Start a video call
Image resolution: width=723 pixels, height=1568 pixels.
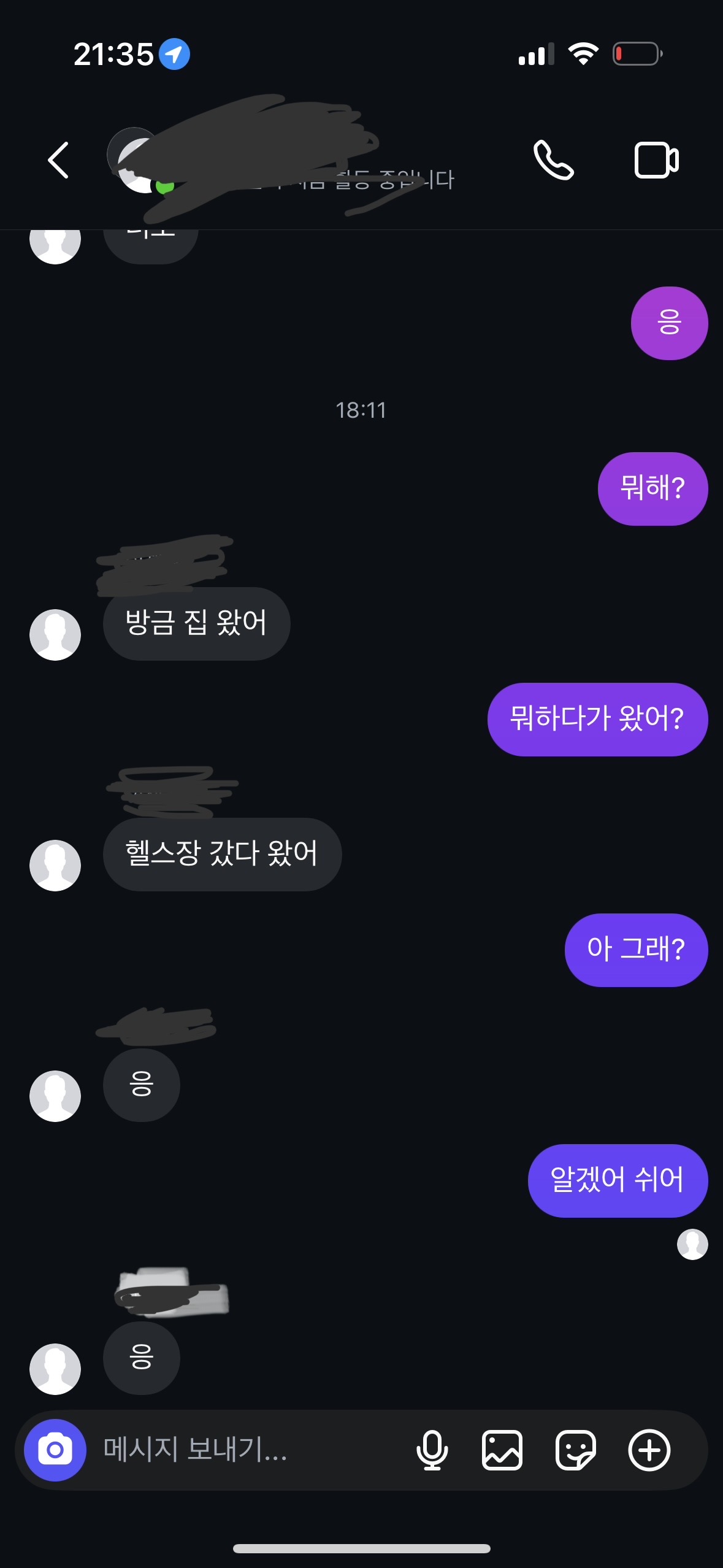pyautogui.click(x=656, y=160)
